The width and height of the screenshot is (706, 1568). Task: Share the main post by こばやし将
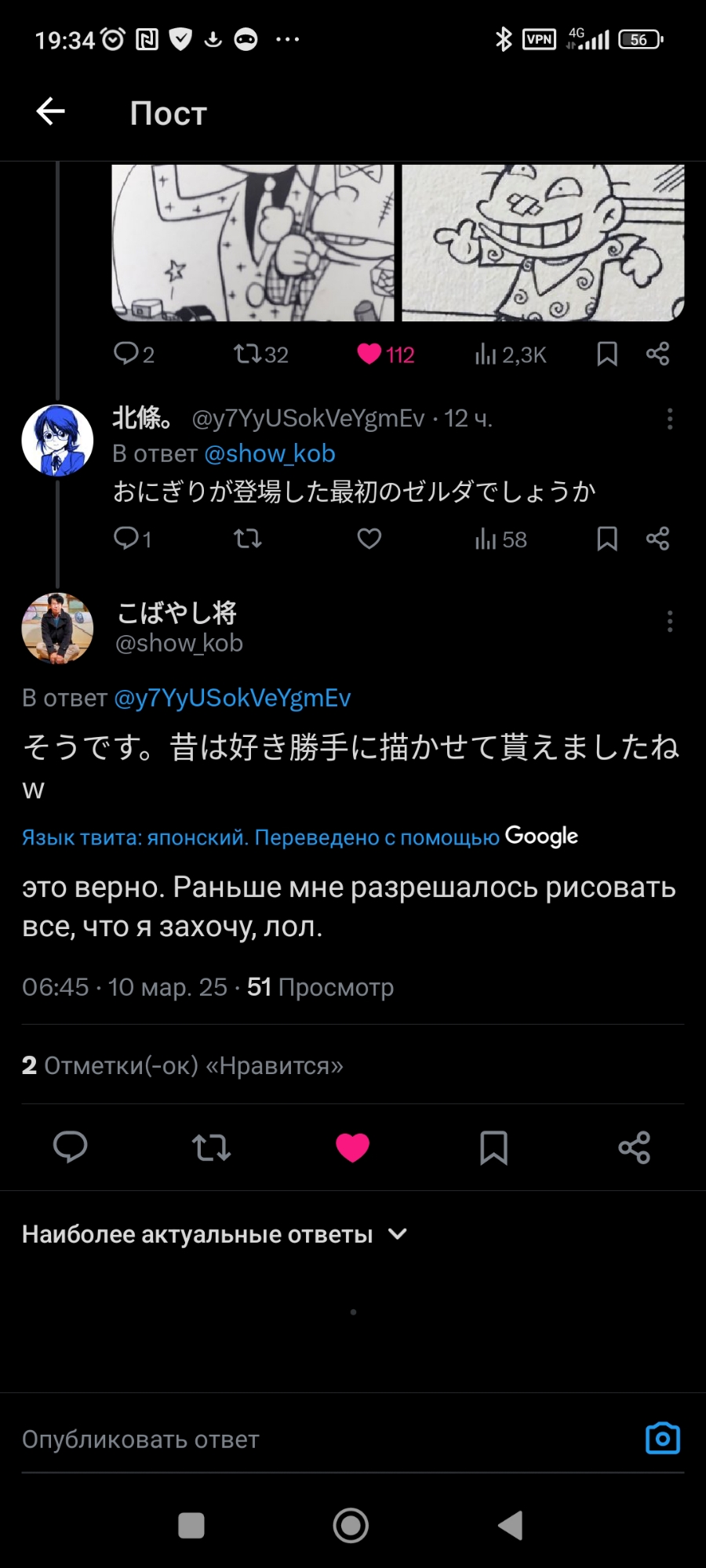pos(634,1148)
